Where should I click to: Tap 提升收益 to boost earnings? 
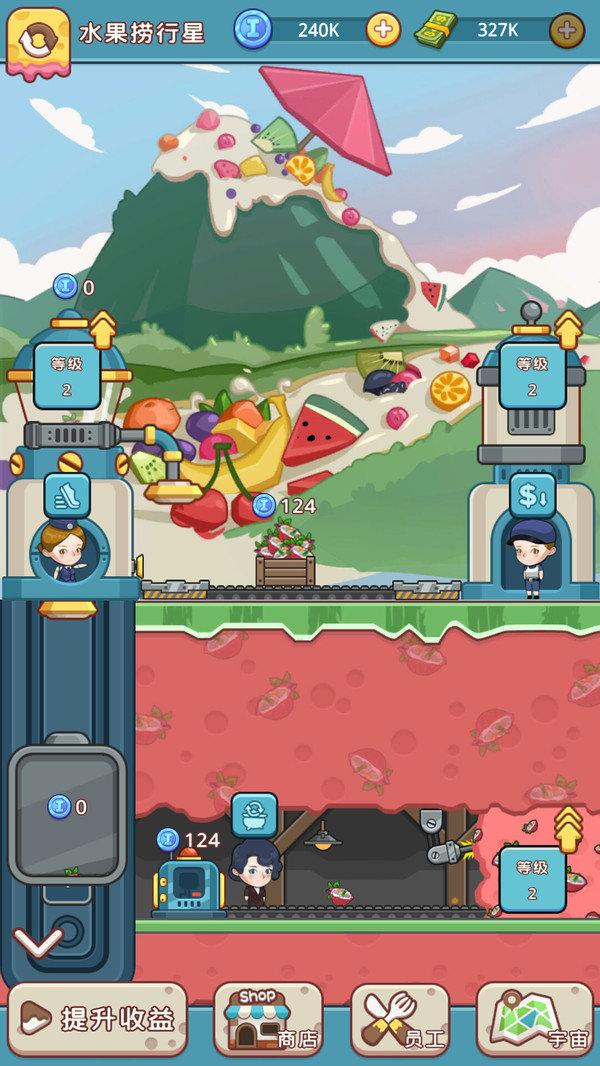(x=98, y=1019)
